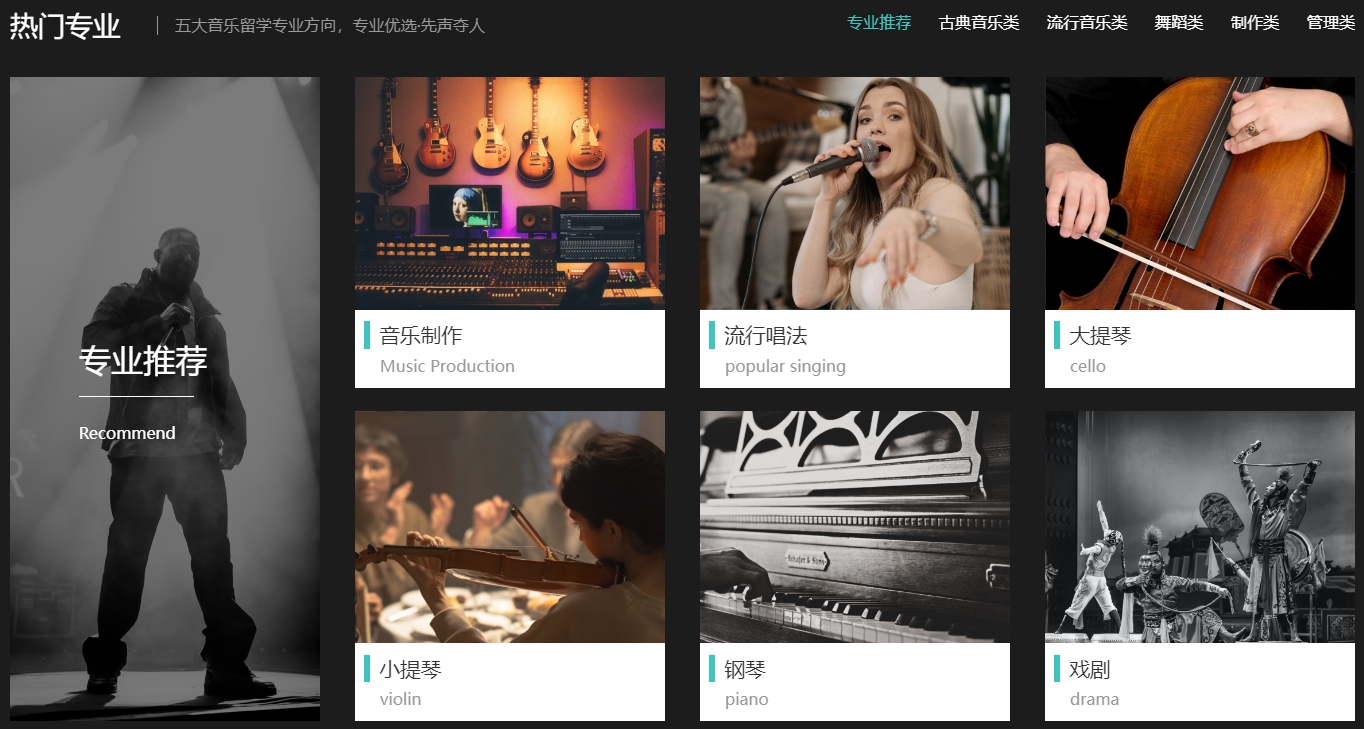Tap the 钢琴 piano card
Image resolution: width=1364 pixels, height=729 pixels.
(x=854, y=565)
